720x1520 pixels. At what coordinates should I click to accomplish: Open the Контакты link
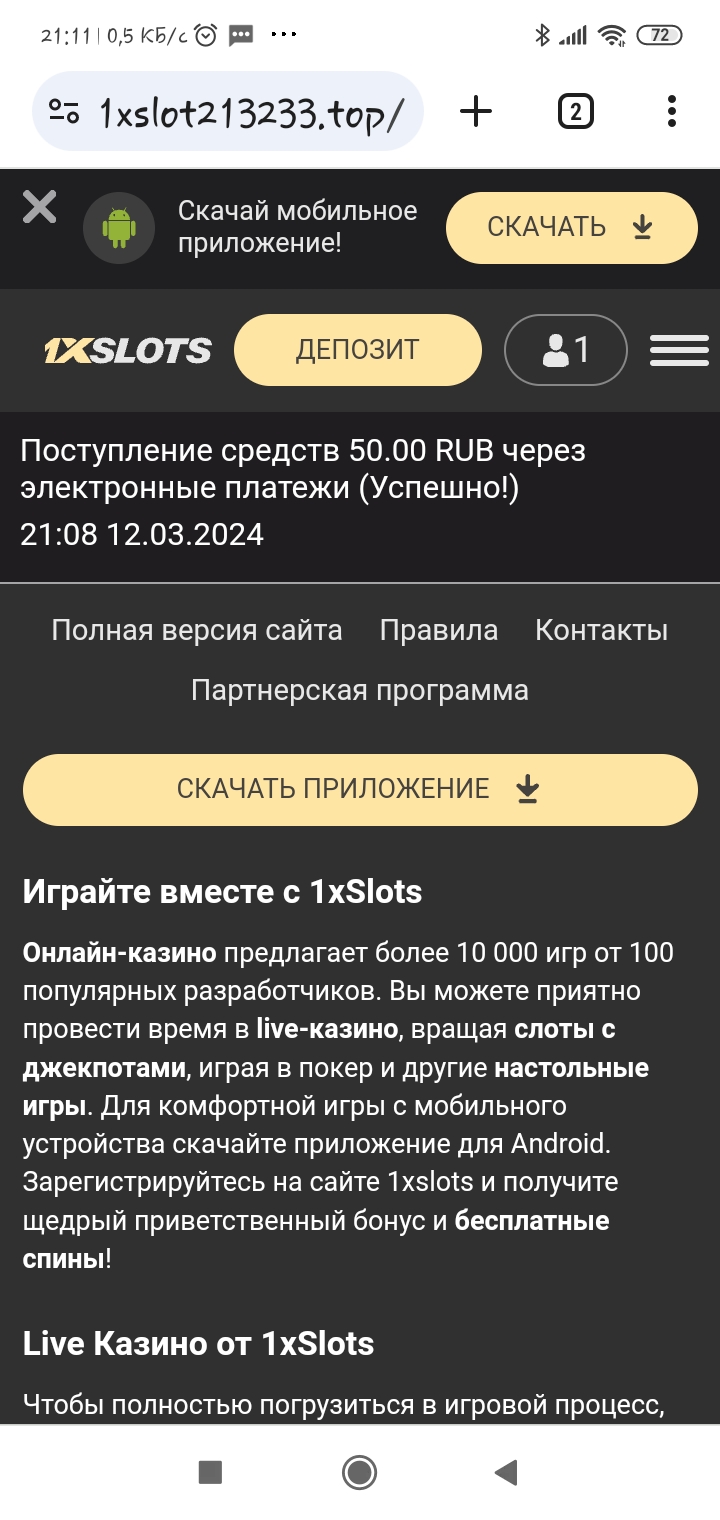coord(602,630)
